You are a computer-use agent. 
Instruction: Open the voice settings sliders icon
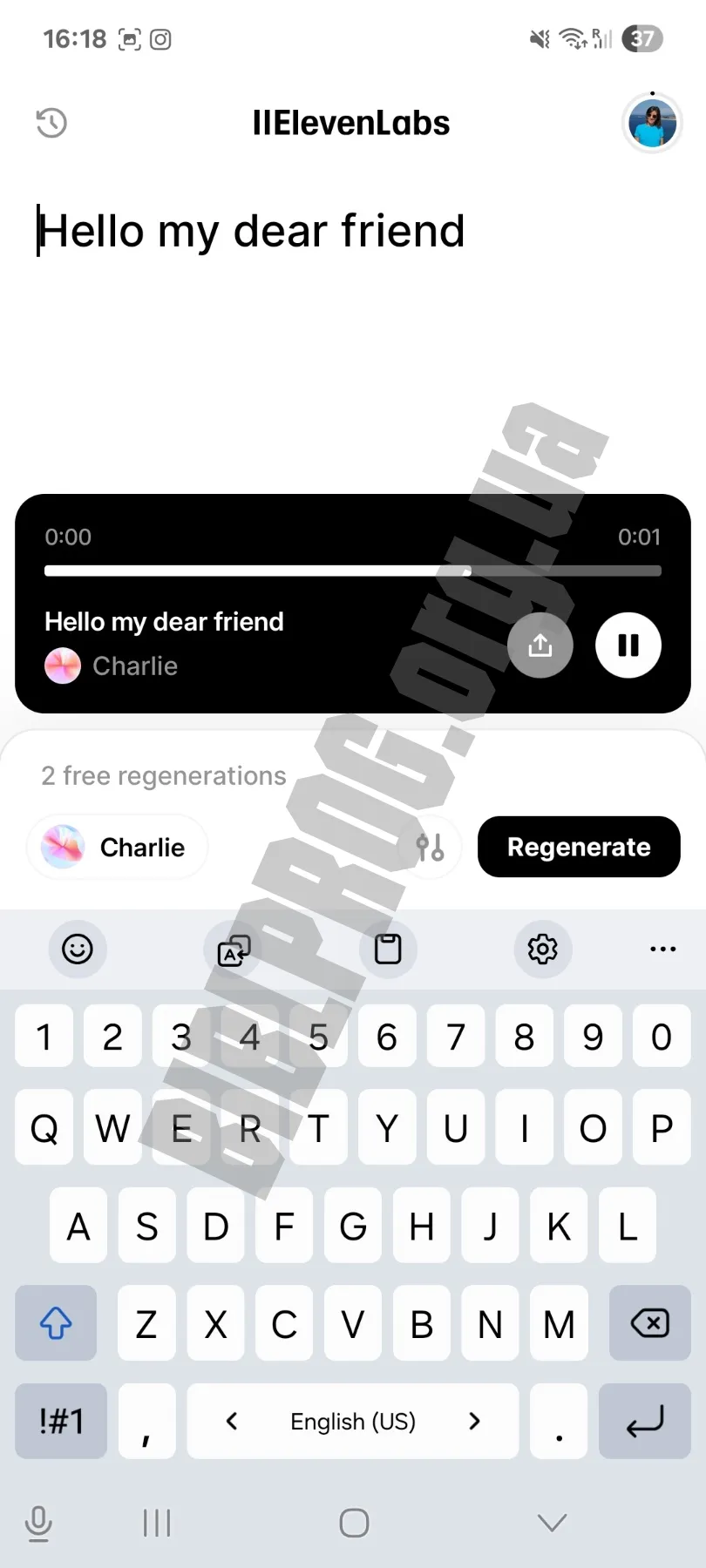[430, 847]
